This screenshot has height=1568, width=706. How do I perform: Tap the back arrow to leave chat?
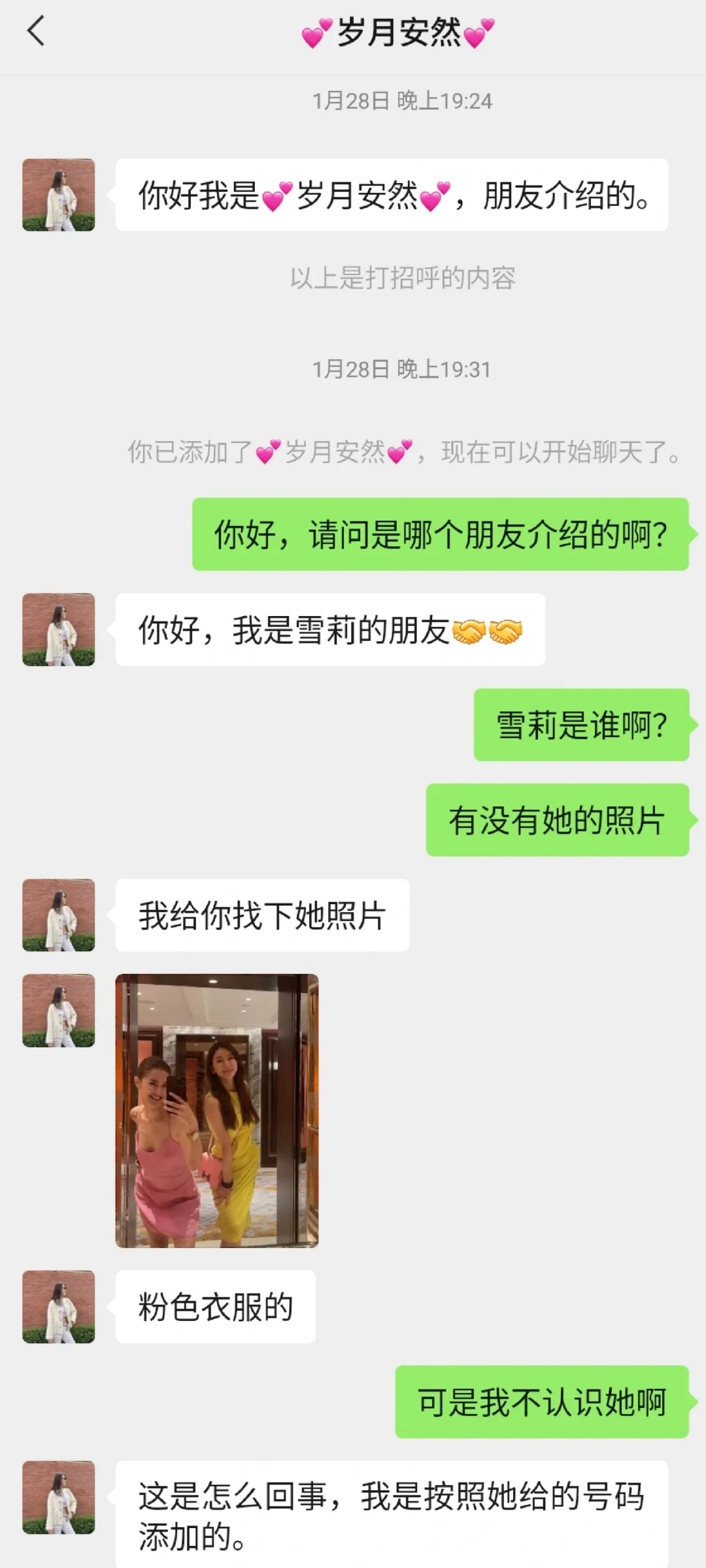click(x=36, y=31)
